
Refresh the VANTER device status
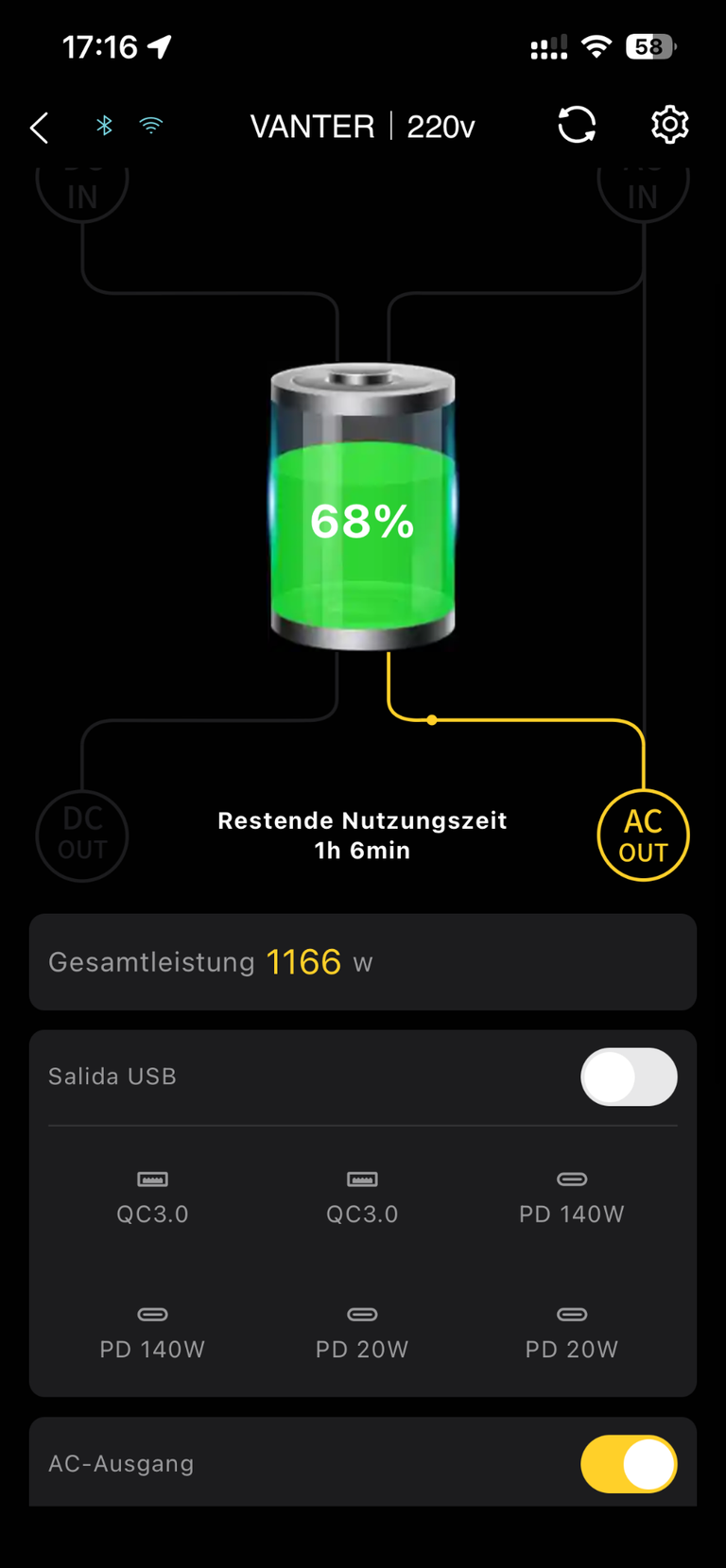(x=577, y=125)
